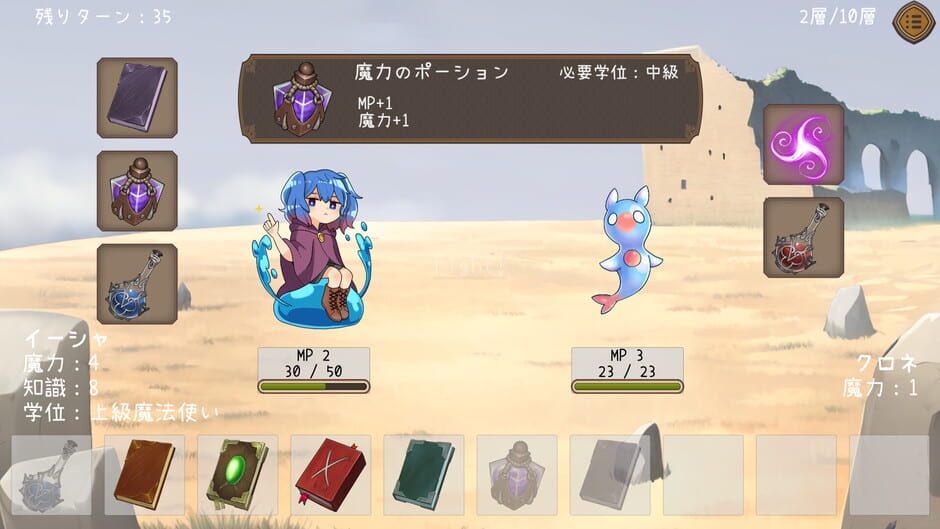
Task: Tap the enemy's pink swirl spell card
Action: (x=803, y=145)
